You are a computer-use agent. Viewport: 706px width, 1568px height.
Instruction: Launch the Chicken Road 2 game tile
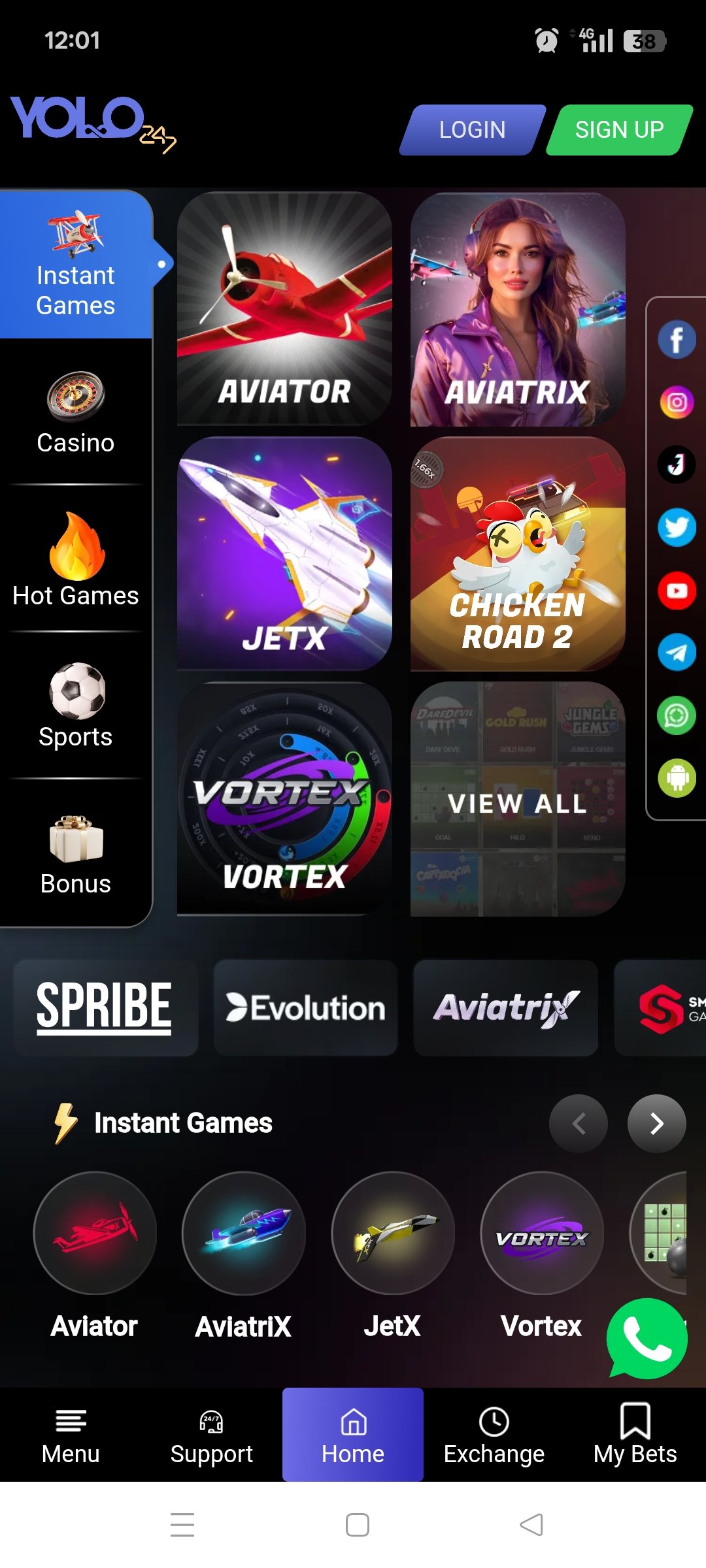click(518, 553)
